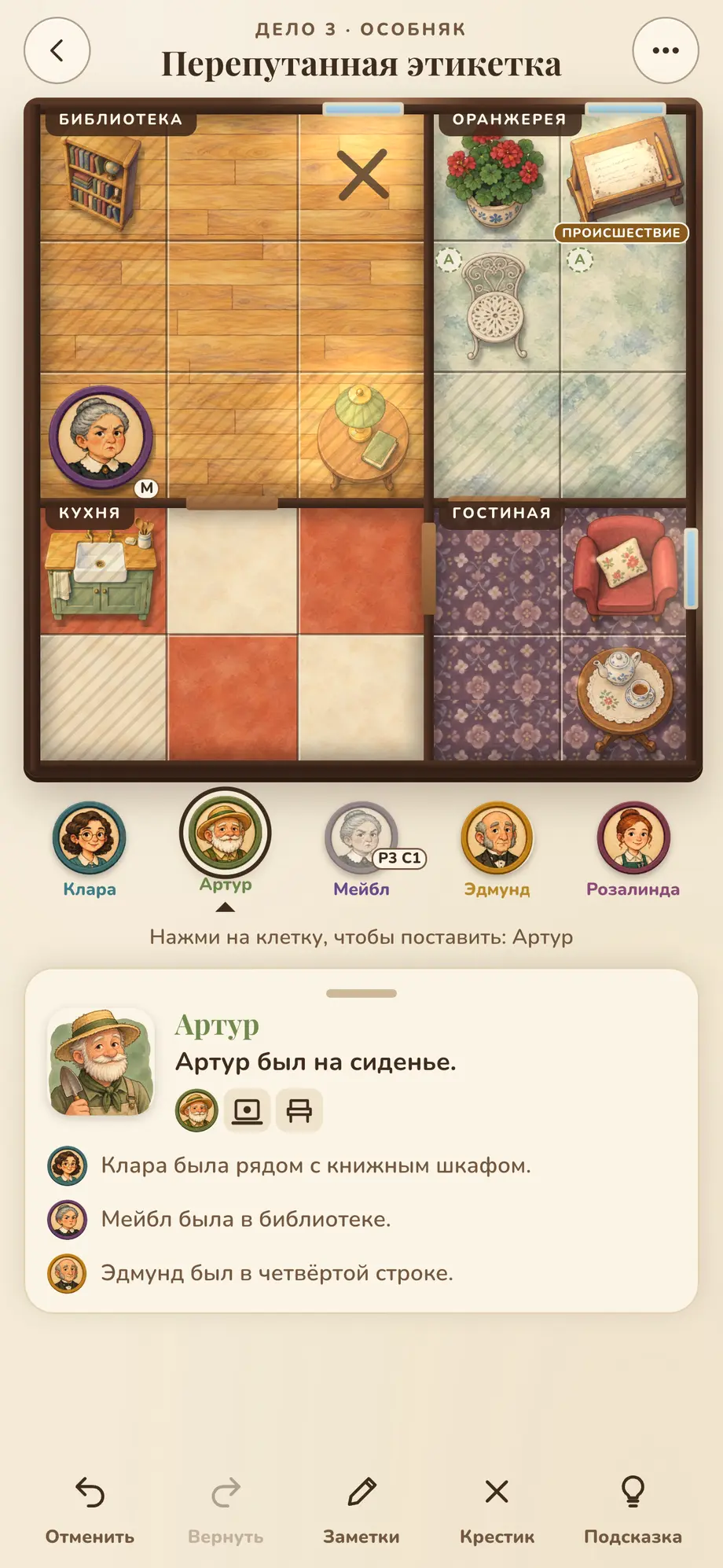The height and width of the screenshot is (1568, 723).
Task: Tap Отменить to undo the move
Action: click(x=90, y=1510)
